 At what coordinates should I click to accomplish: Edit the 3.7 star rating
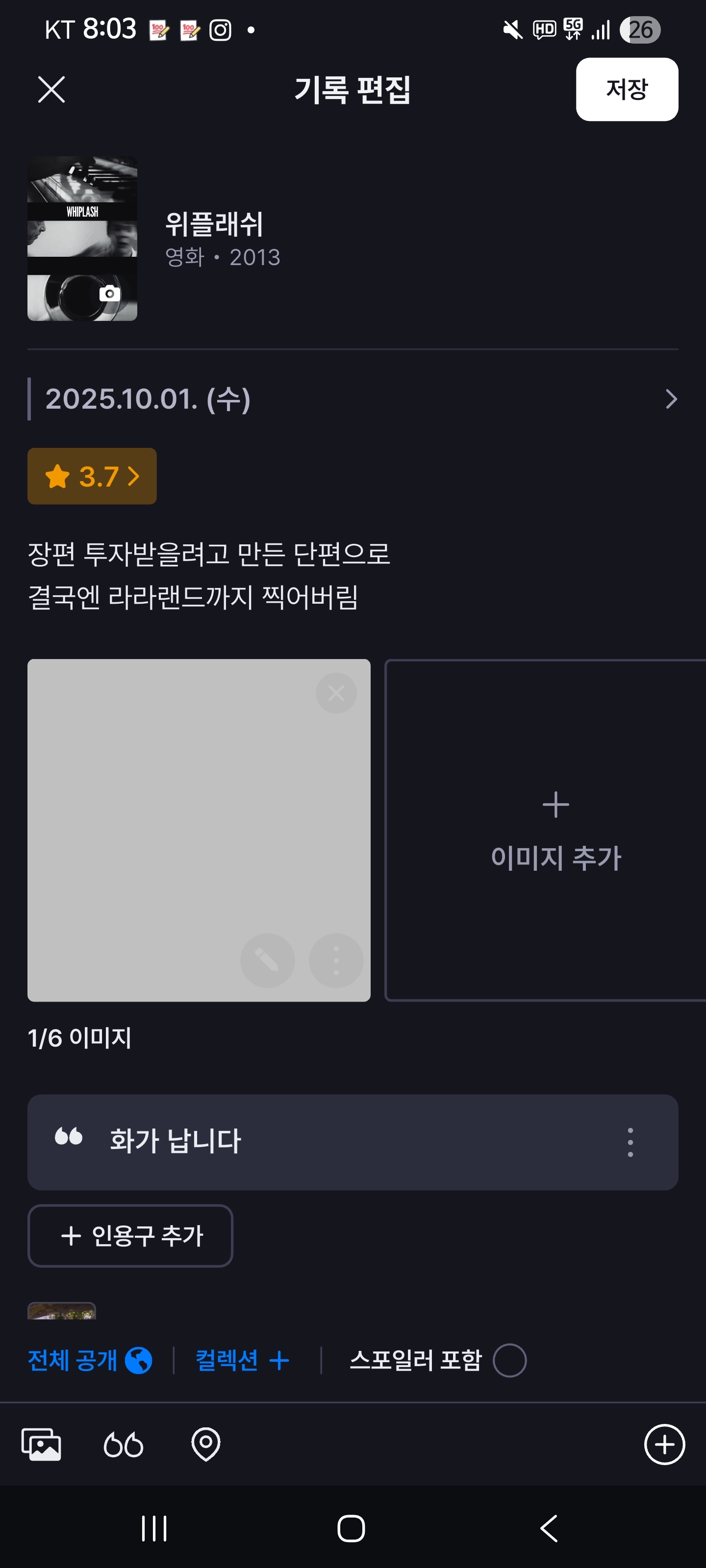[92, 476]
